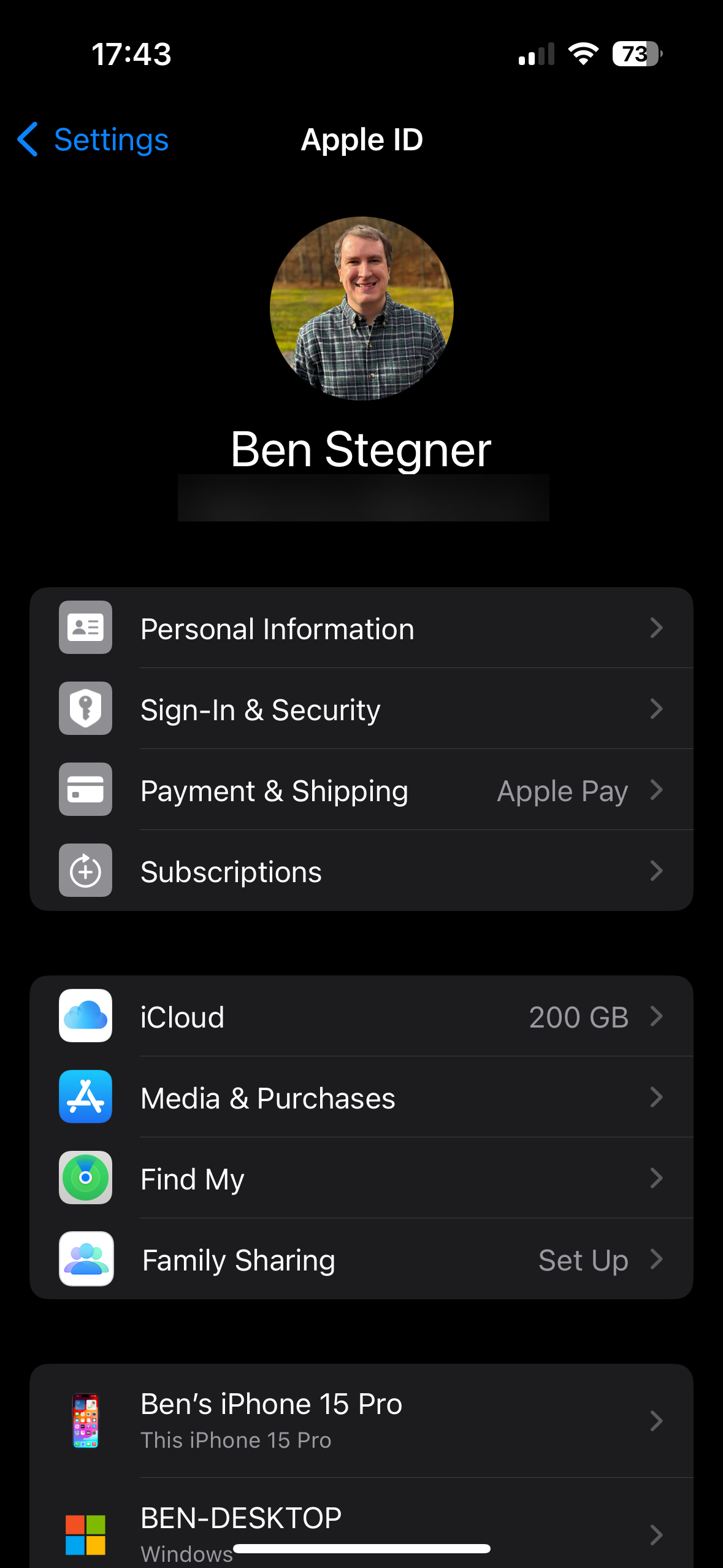Go back to Settings

(x=91, y=140)
